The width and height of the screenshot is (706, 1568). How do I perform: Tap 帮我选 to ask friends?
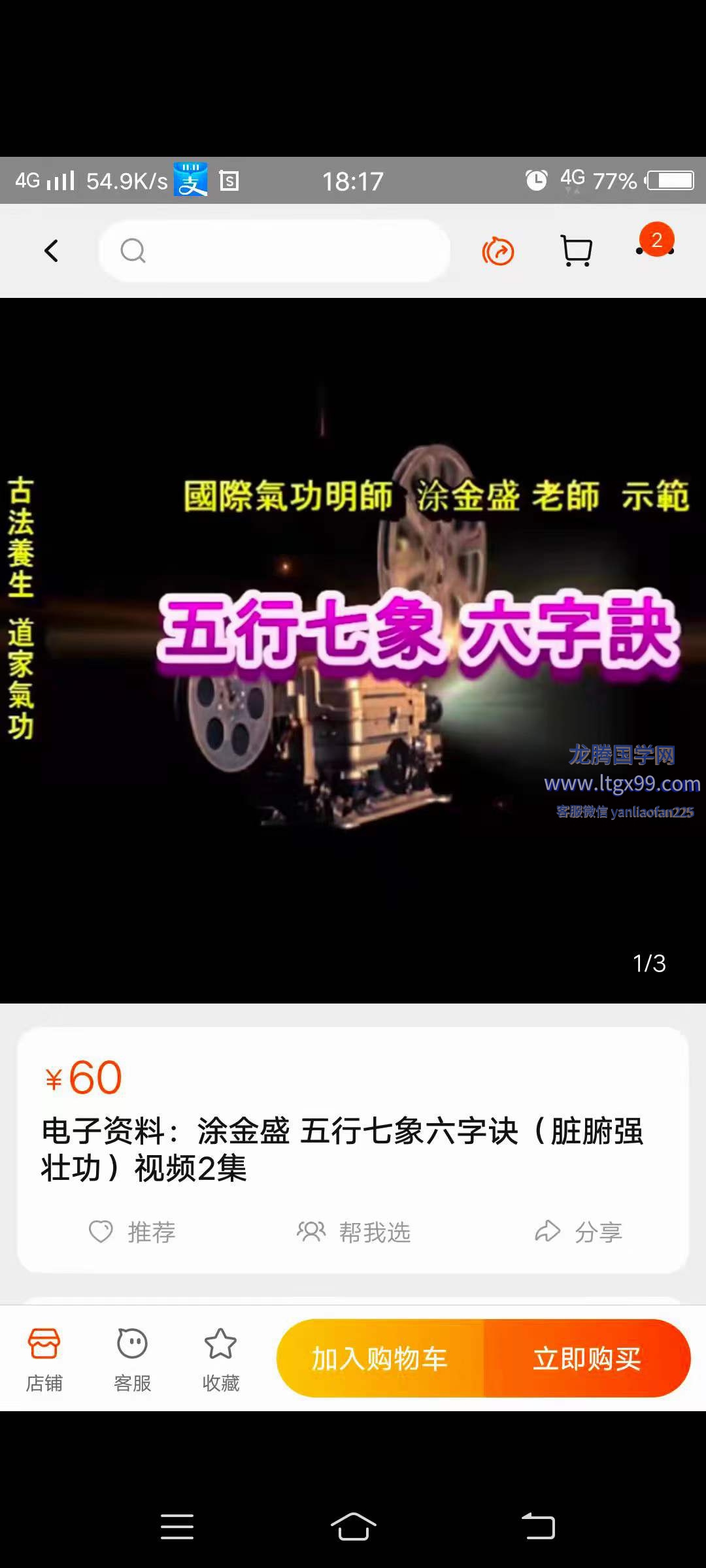[354, 1232]
